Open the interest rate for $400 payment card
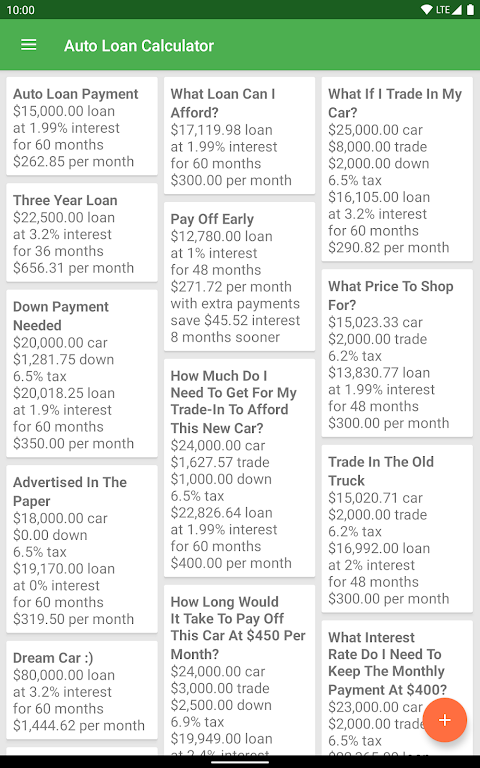 (x=397, y=688)
